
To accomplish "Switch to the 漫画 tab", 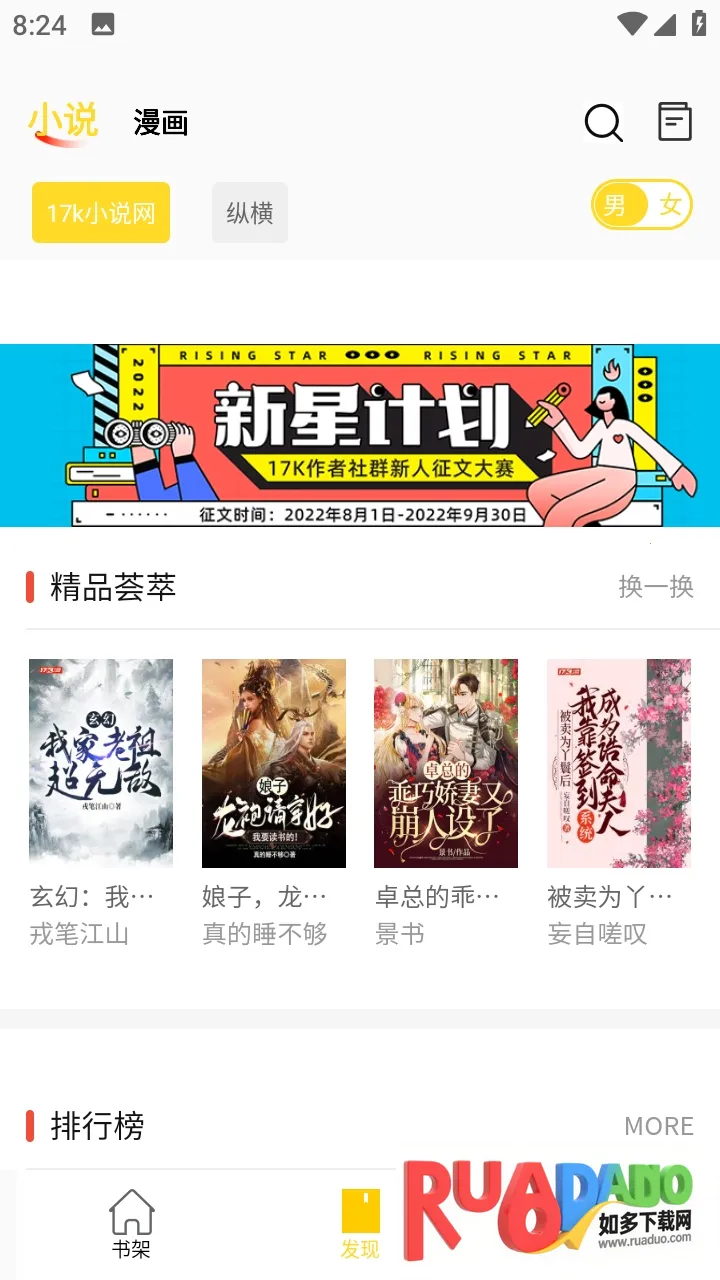I will point(161,123).
